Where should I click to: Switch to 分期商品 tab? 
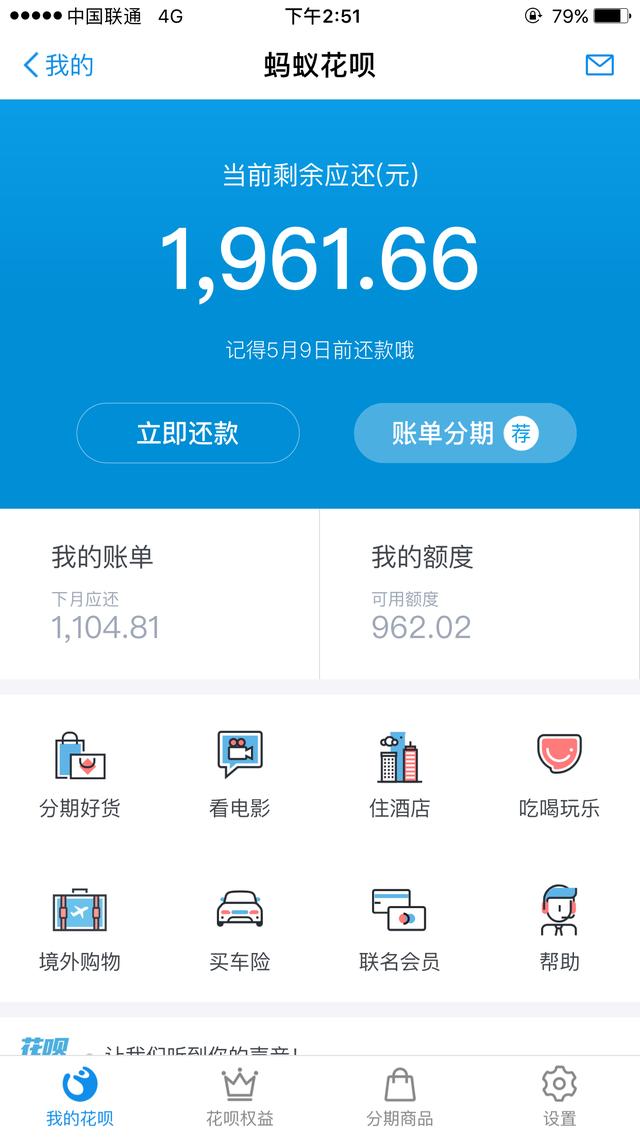[400, 1096]
